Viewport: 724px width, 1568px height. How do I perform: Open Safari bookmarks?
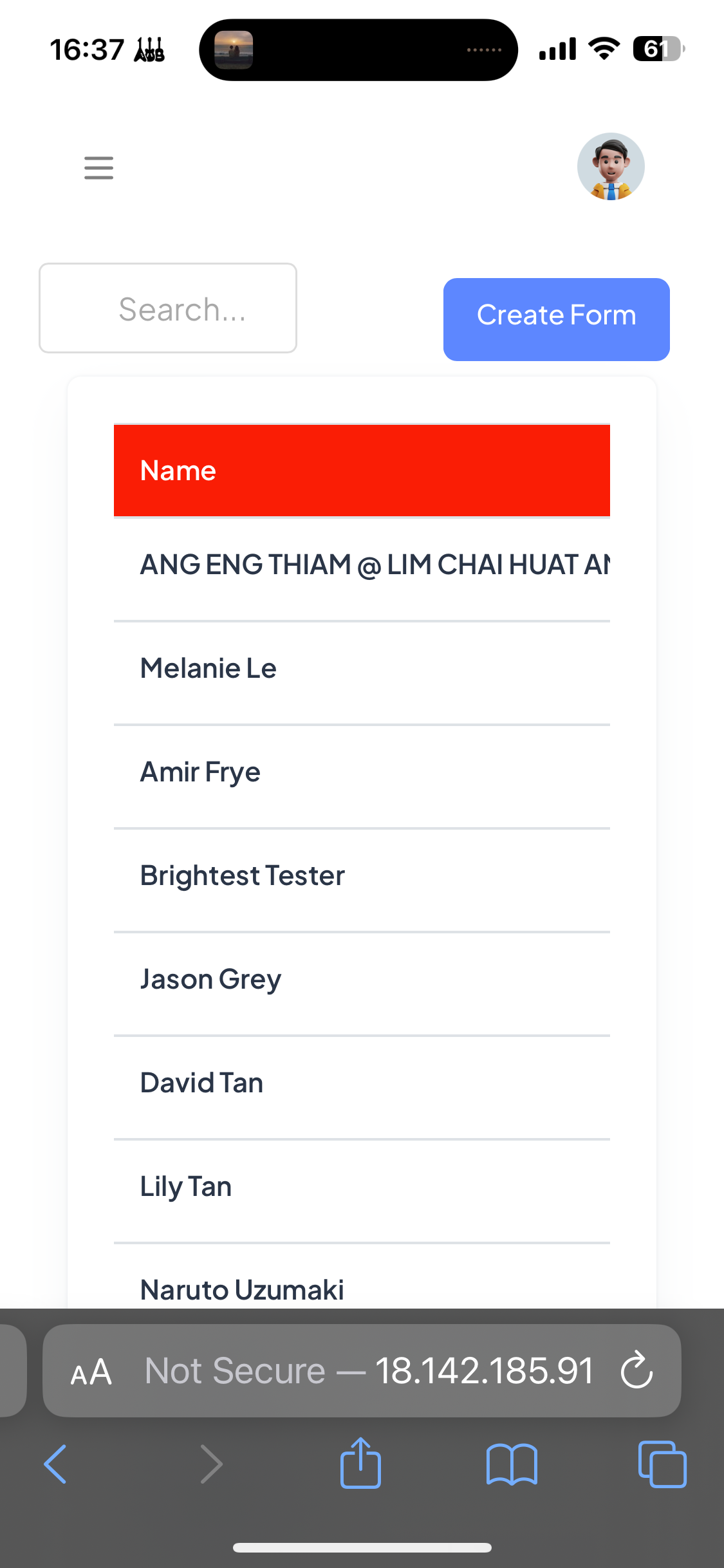point(512,1464)
